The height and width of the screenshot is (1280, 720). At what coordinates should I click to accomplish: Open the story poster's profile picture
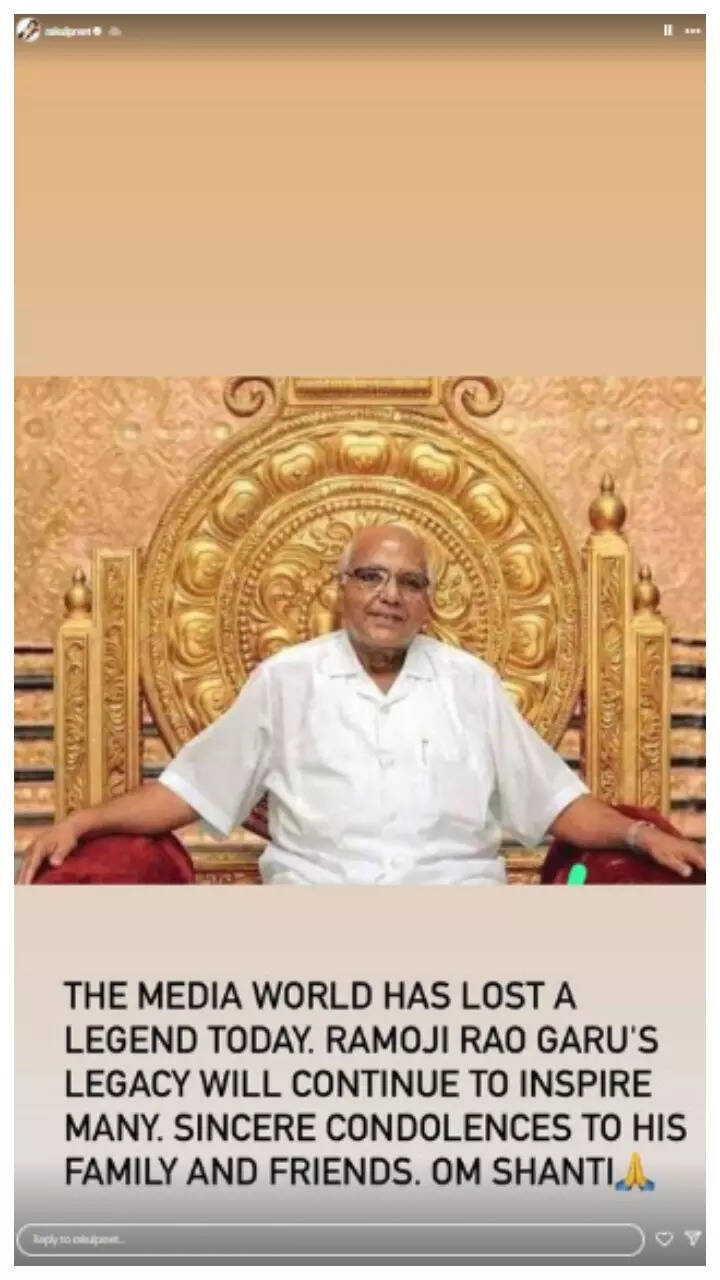[29, 31]
